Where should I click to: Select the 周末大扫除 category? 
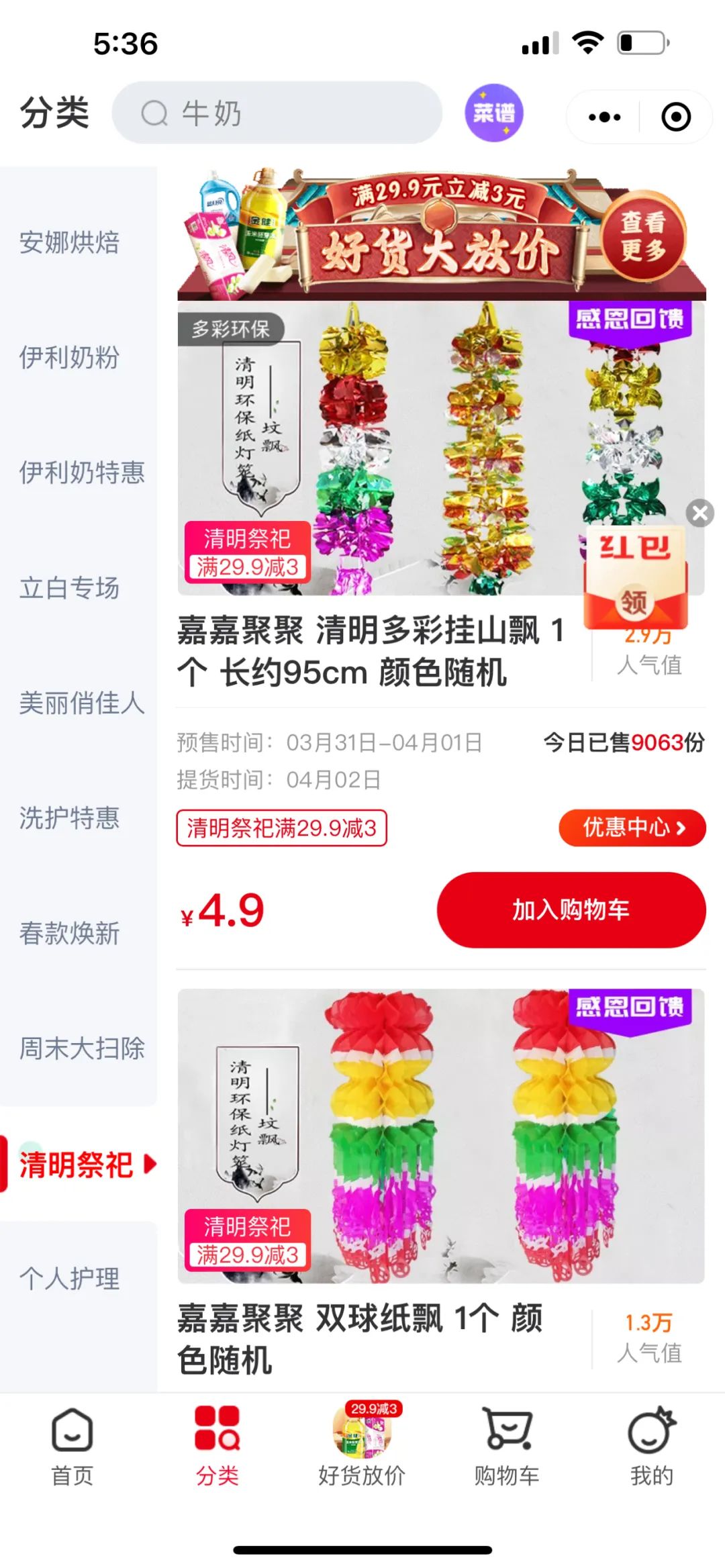(81, 1048)
